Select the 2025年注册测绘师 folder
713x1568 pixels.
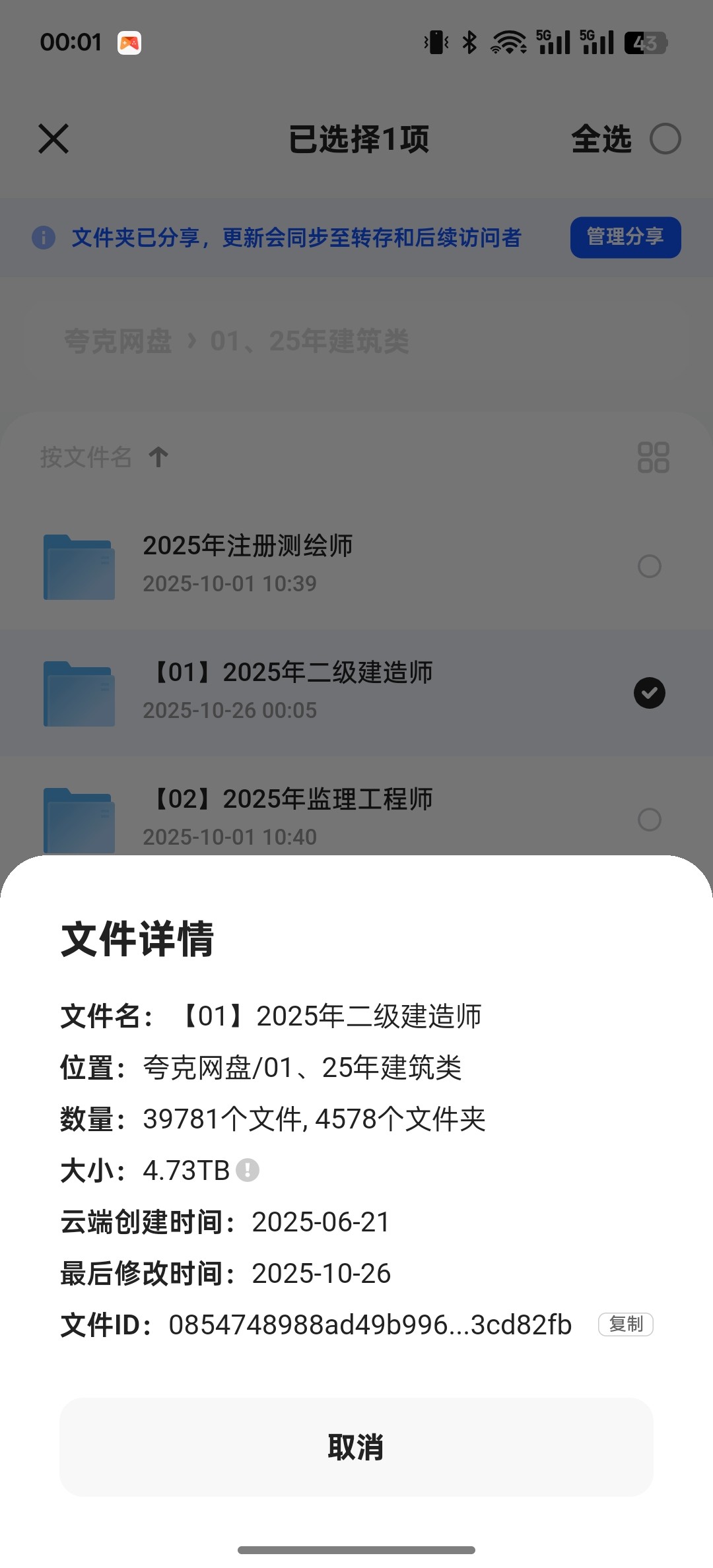[x=649, y=566]
